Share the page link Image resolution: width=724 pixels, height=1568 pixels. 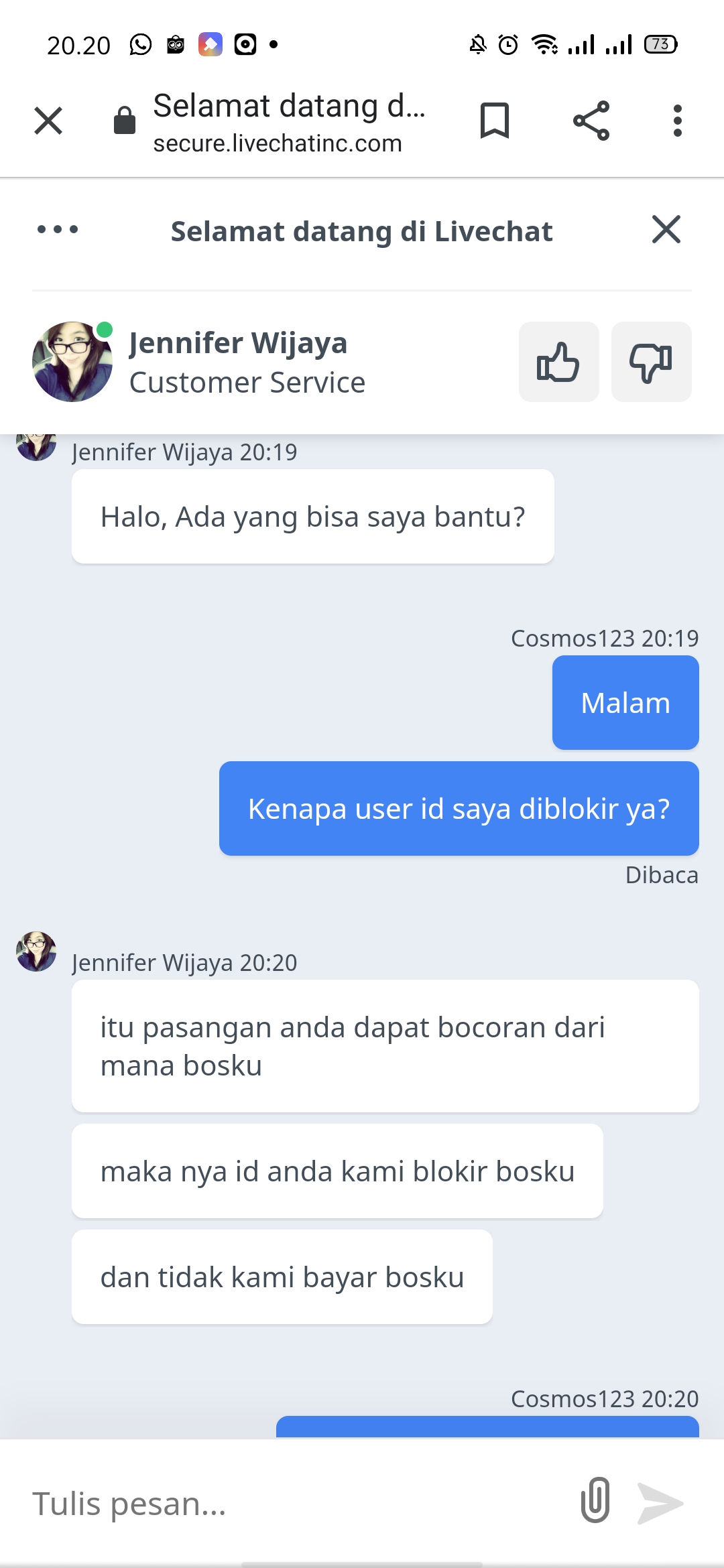tap(591, 121)
